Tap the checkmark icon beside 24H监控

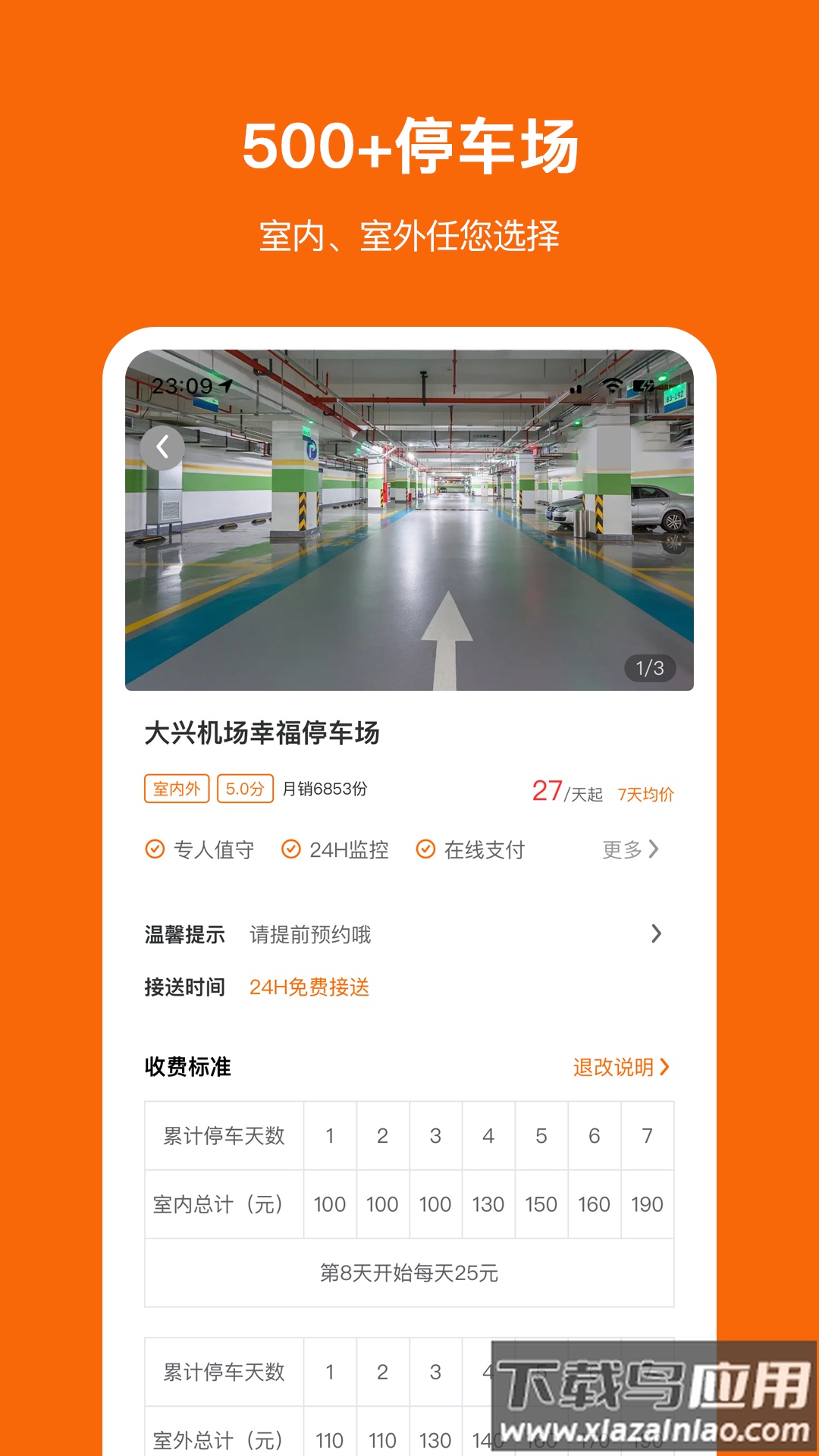[292, 850]
